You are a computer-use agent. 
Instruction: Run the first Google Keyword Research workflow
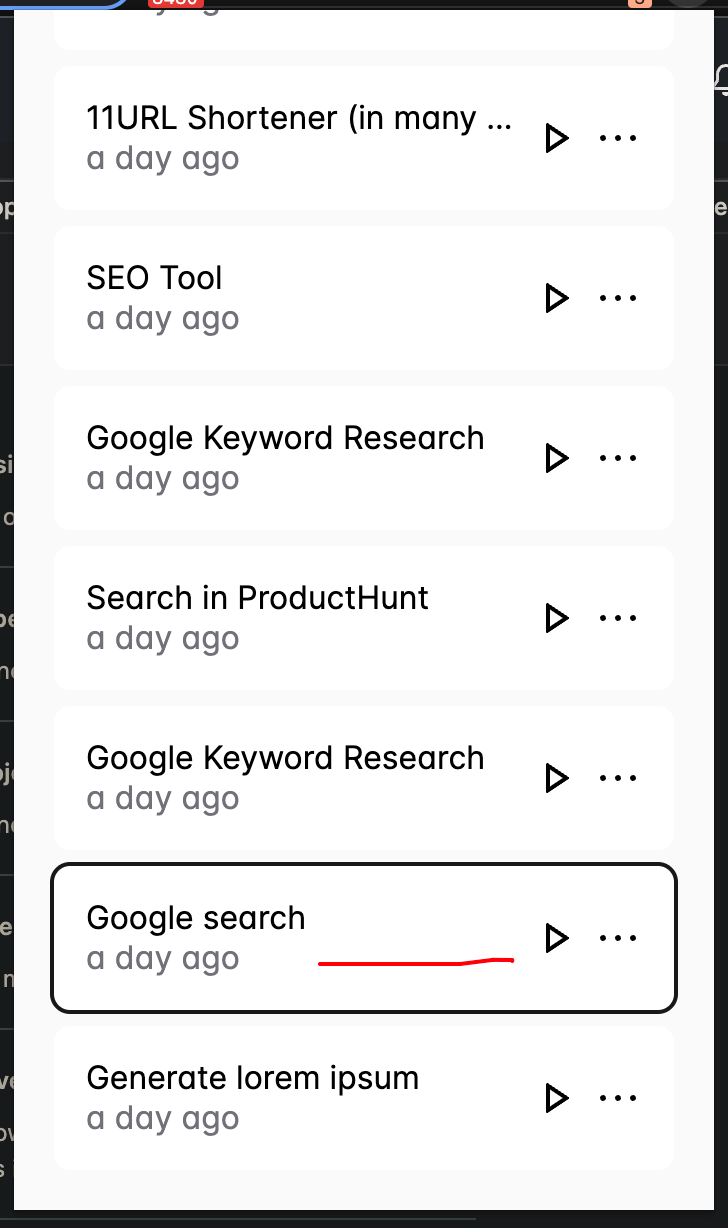click(x=556, y=457)
